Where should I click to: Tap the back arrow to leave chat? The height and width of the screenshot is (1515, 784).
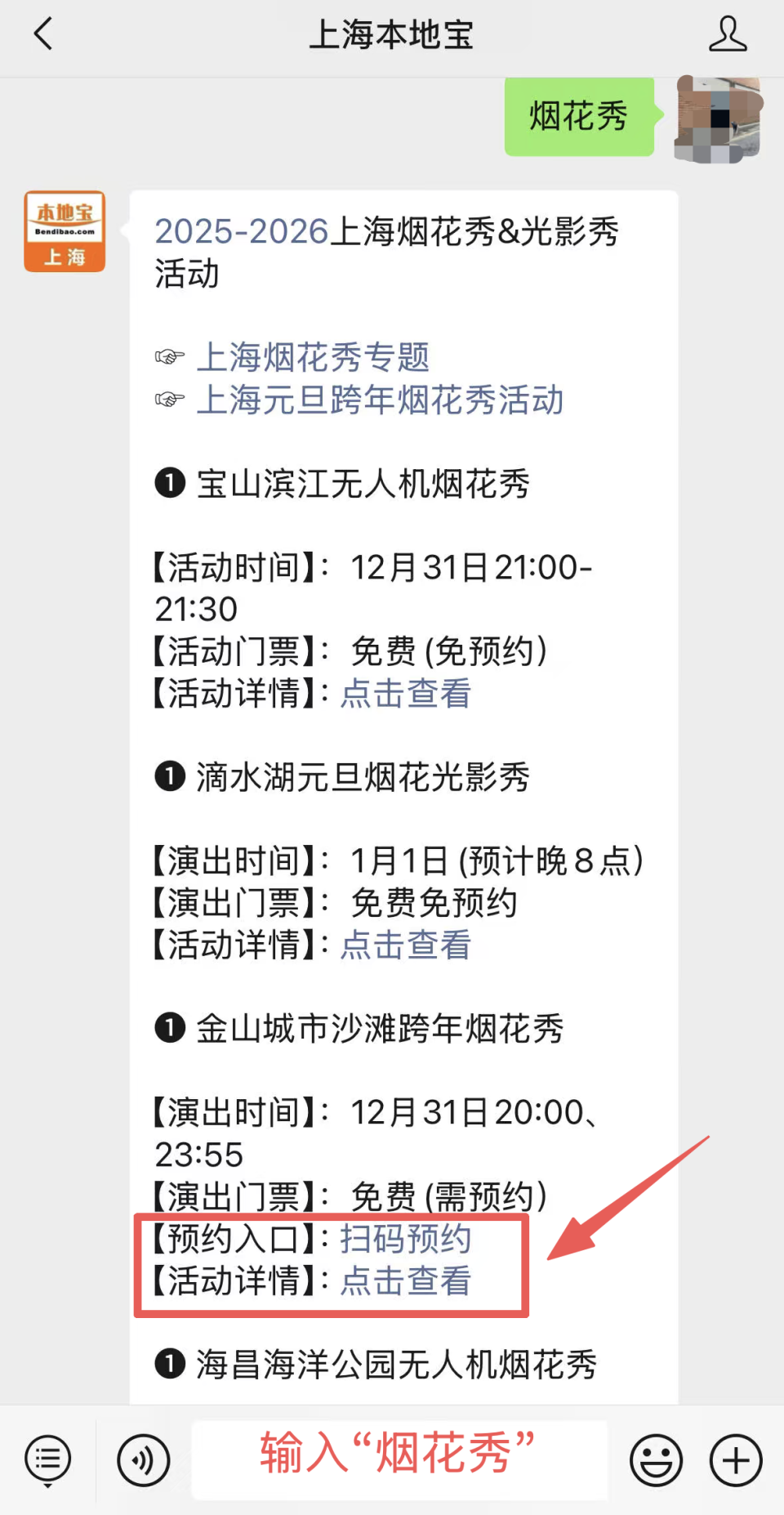(42, 34)
